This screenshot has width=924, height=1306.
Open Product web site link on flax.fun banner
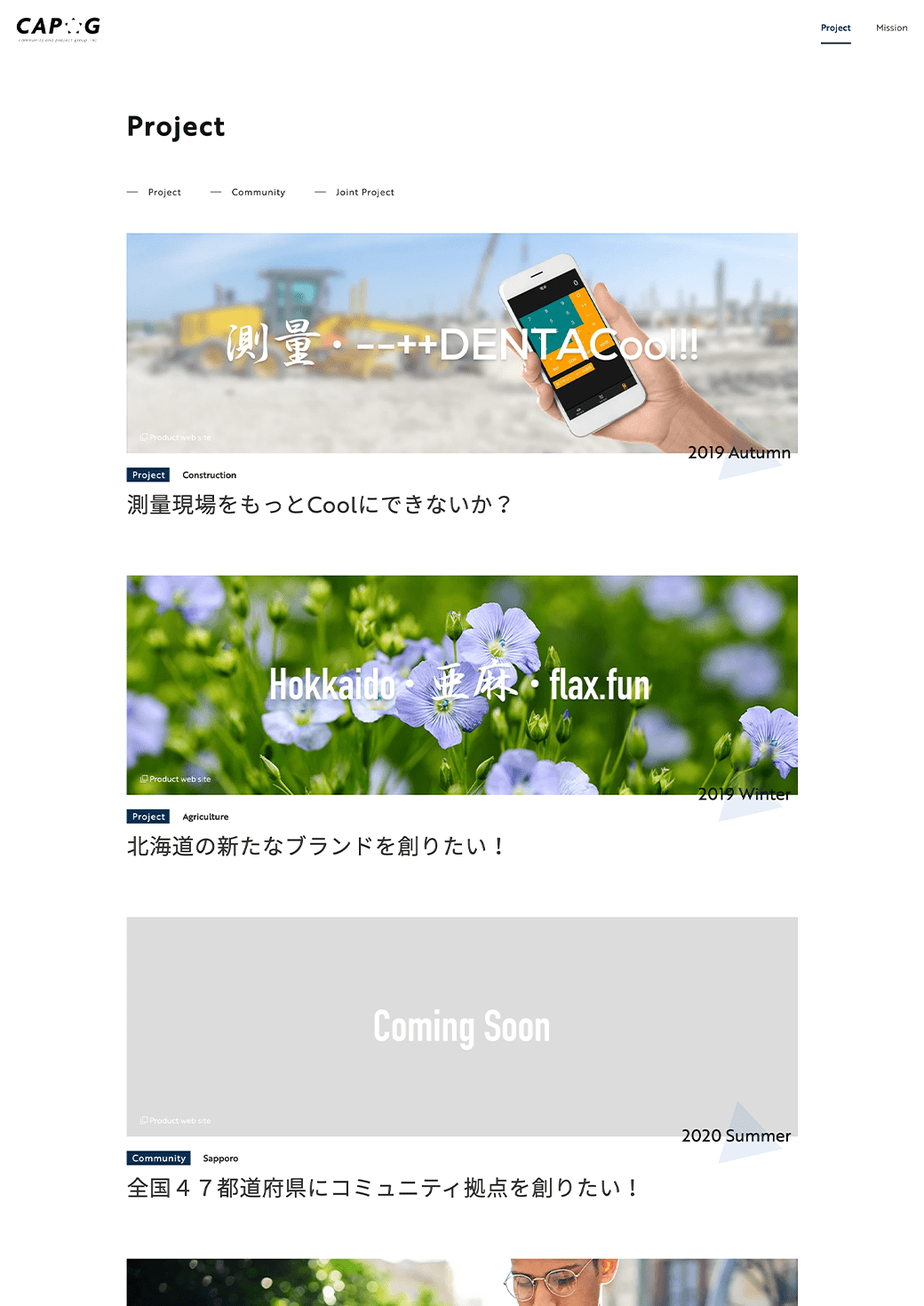(176, 779)
